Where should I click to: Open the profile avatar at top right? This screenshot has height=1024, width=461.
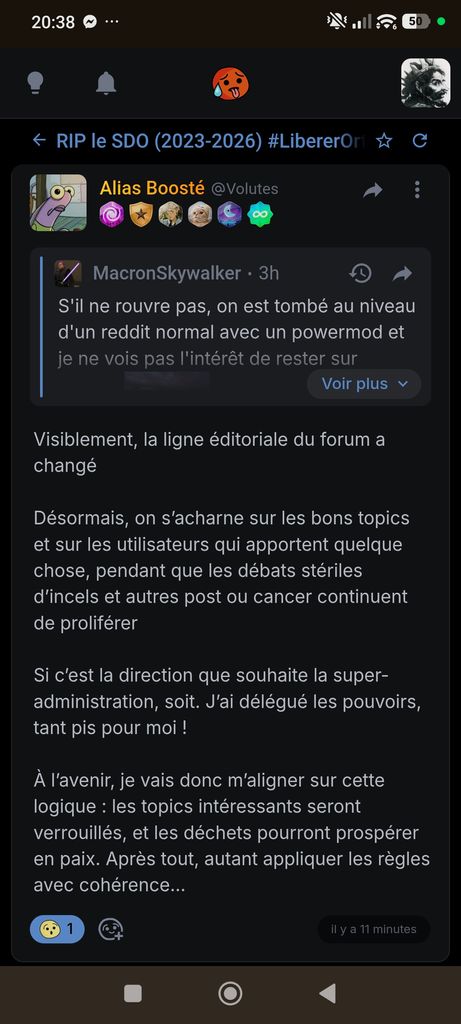click(x=425, y=83)
